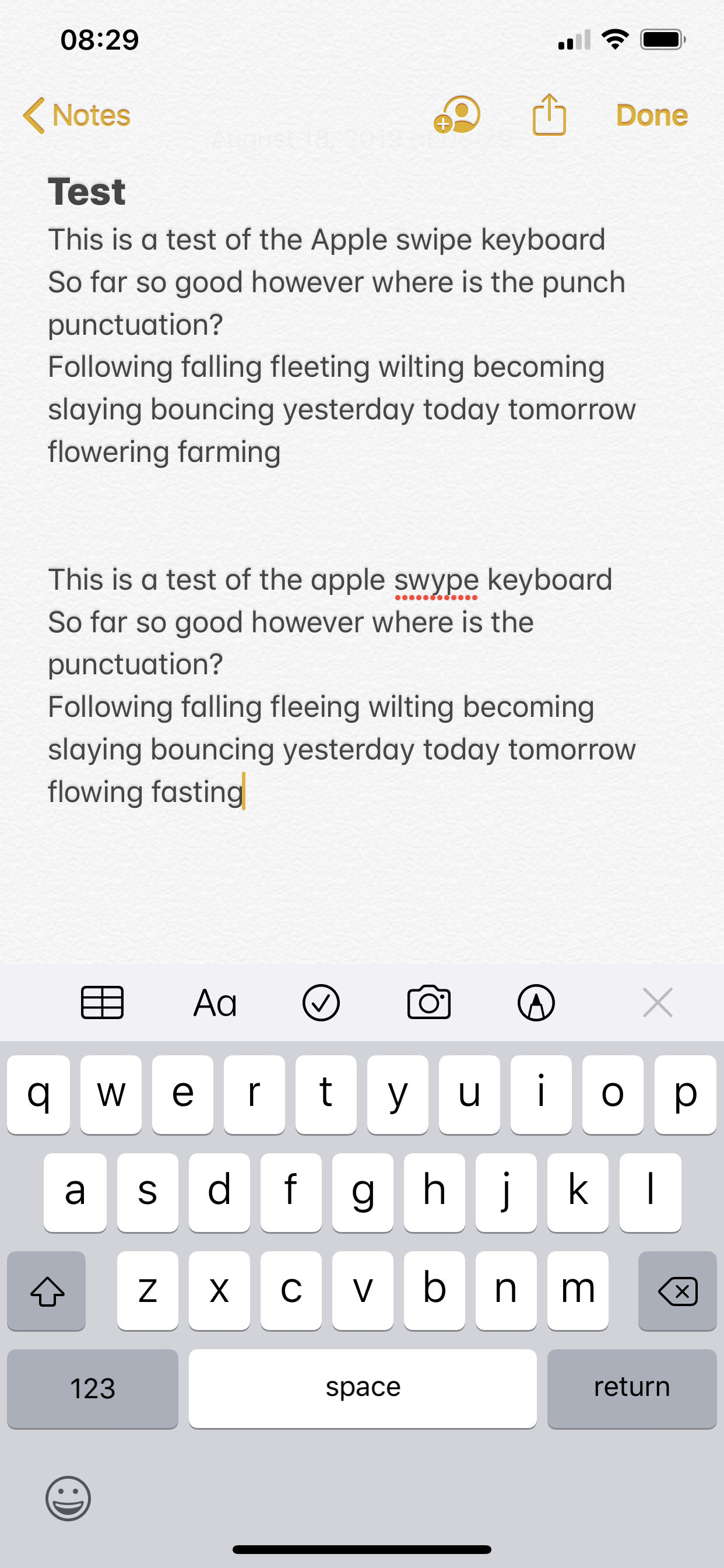Tap the space bar
Screen dimensions: 724x1568
(363, 1388)
